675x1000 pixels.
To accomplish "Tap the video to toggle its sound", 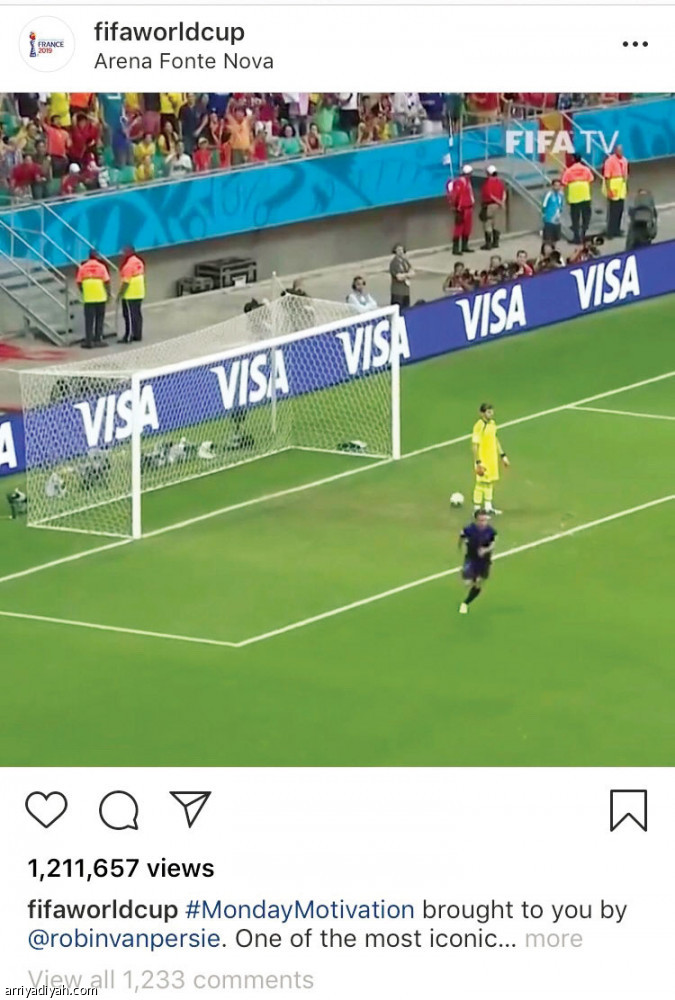I will [337, 430].
